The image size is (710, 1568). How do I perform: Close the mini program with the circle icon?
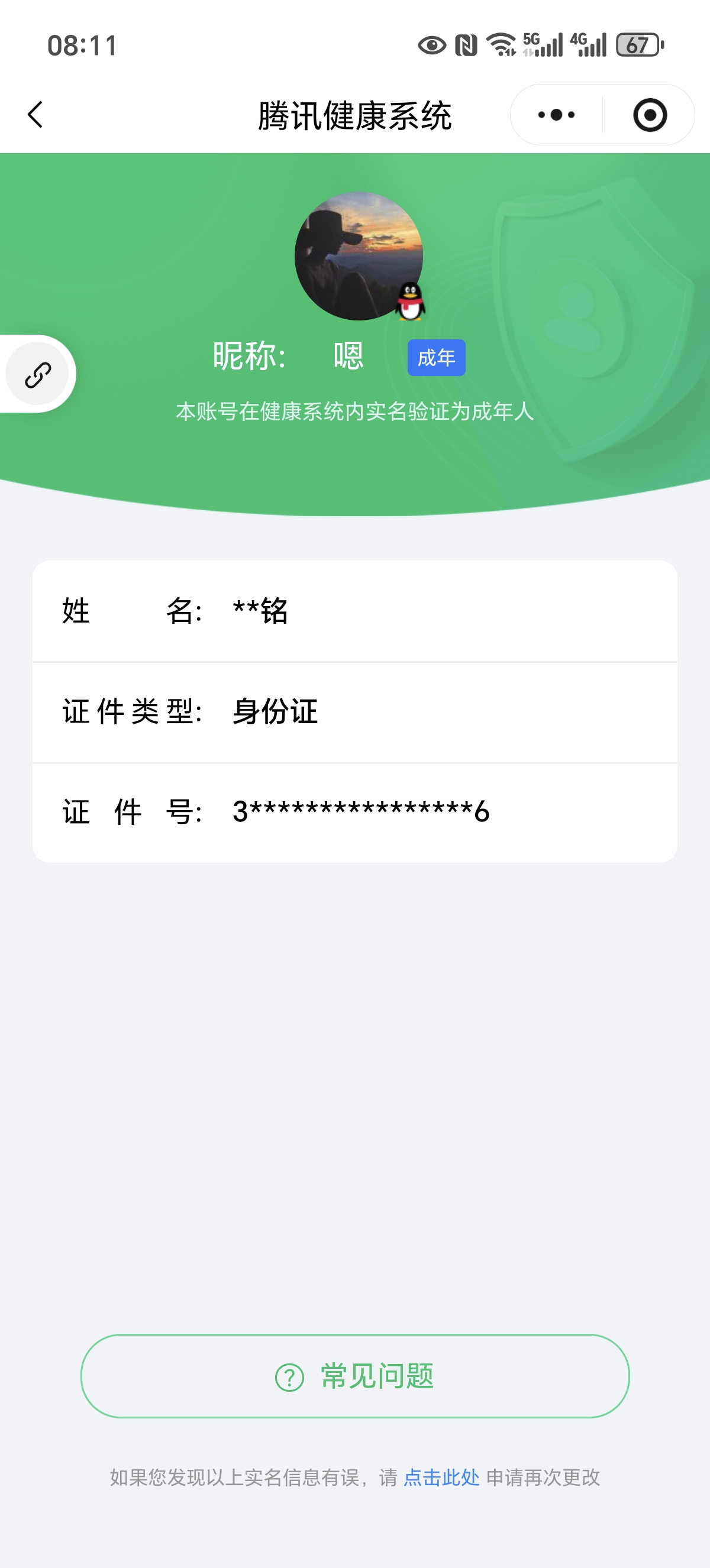click(x=650, y=115)
